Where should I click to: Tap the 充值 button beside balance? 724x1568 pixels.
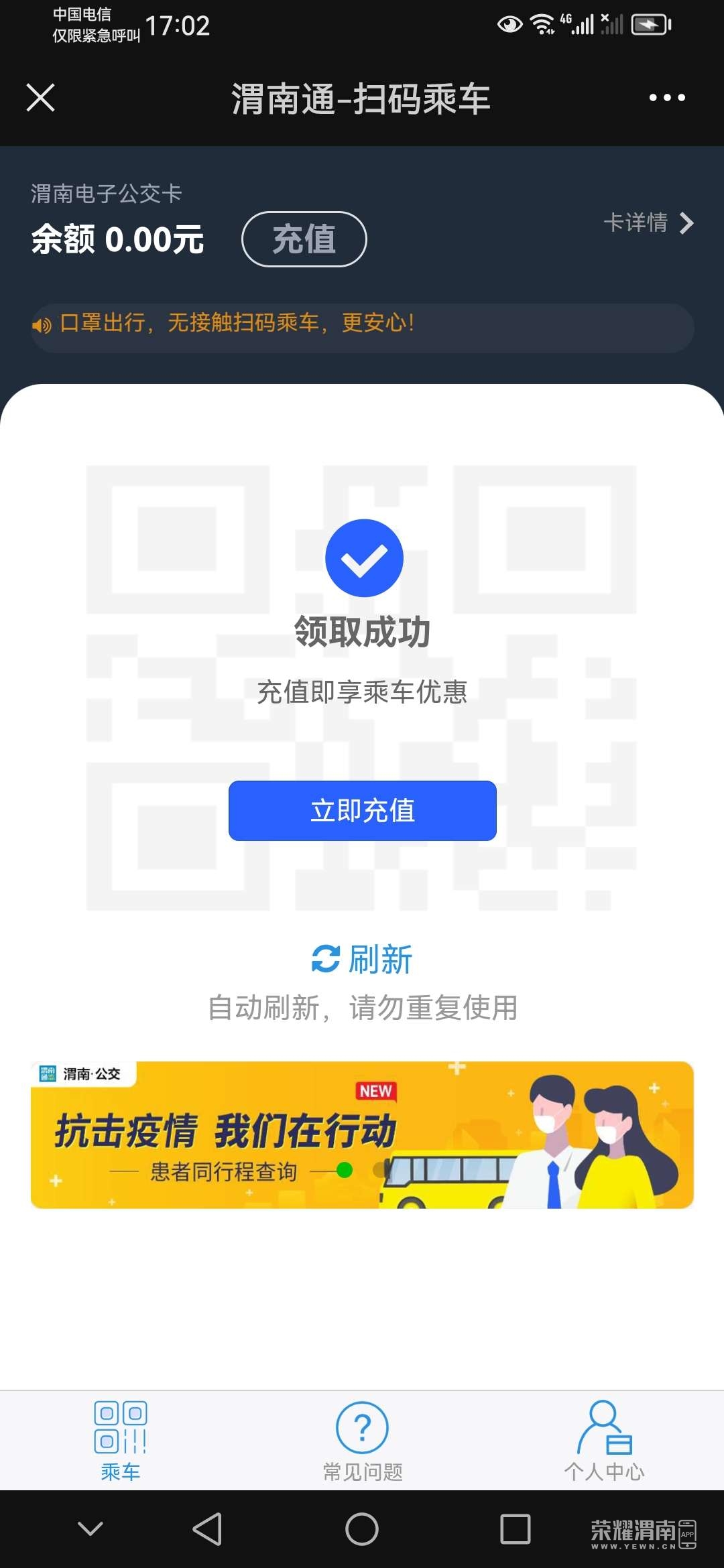point(304,239)
